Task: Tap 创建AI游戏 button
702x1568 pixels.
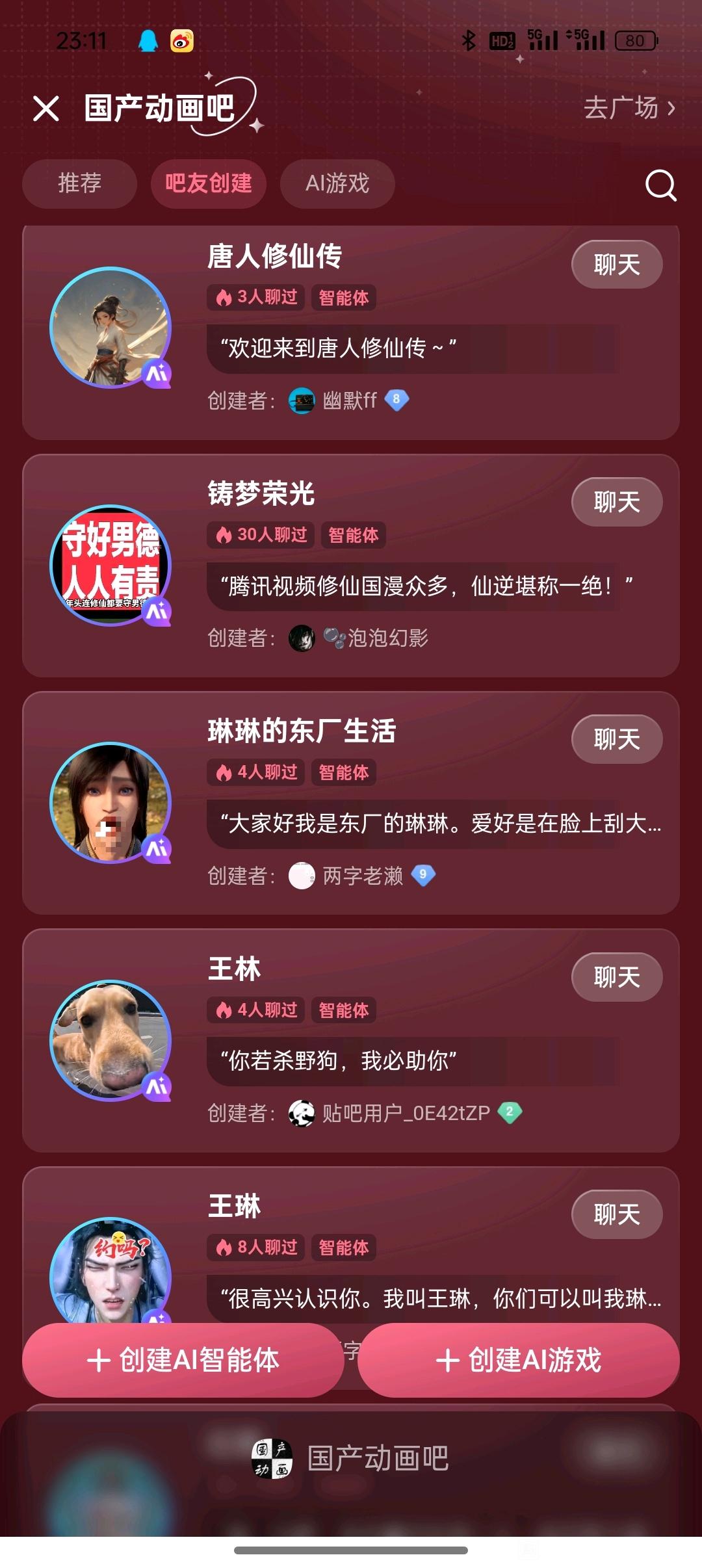Action: pyautogui.click(x=518, y=1360)
